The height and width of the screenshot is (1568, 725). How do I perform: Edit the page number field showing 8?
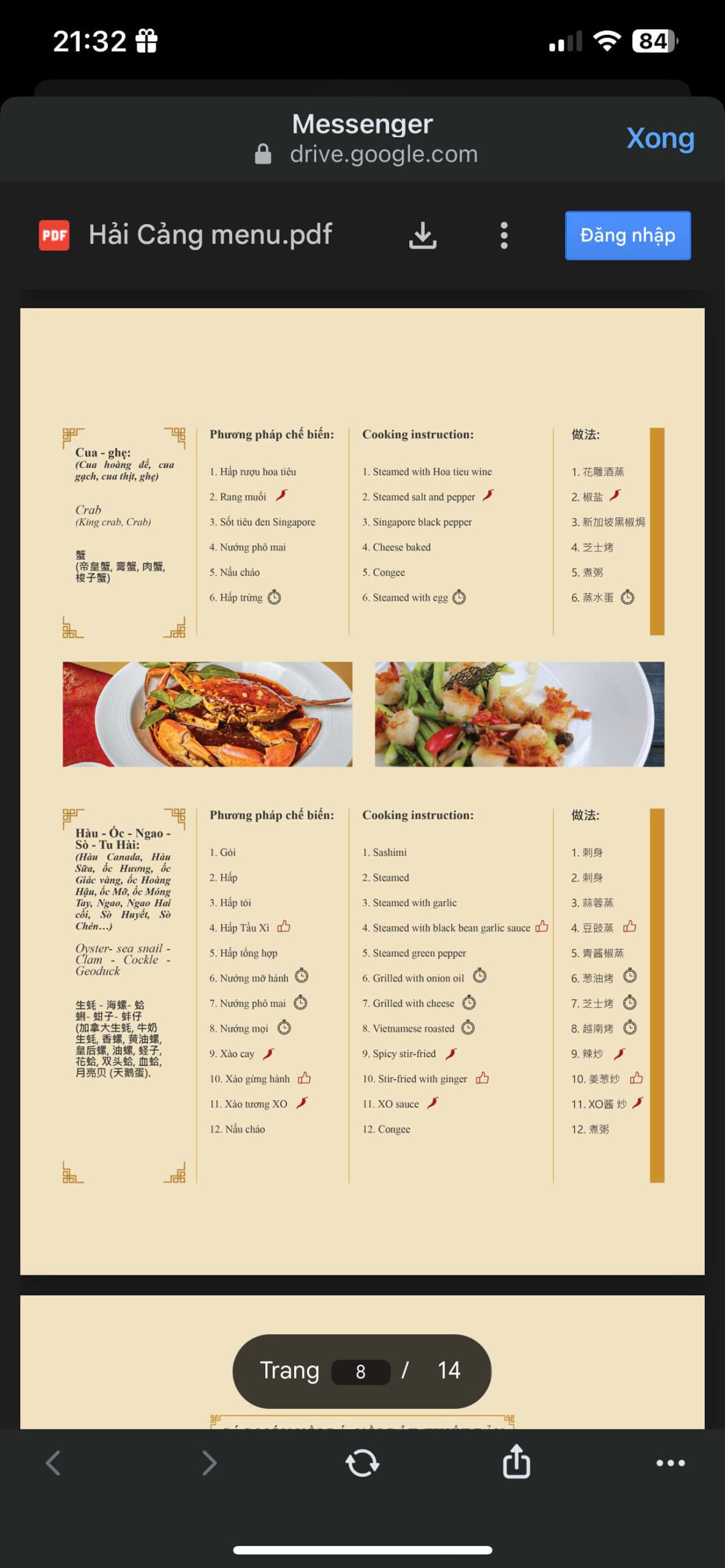[x=360, y=1371]
